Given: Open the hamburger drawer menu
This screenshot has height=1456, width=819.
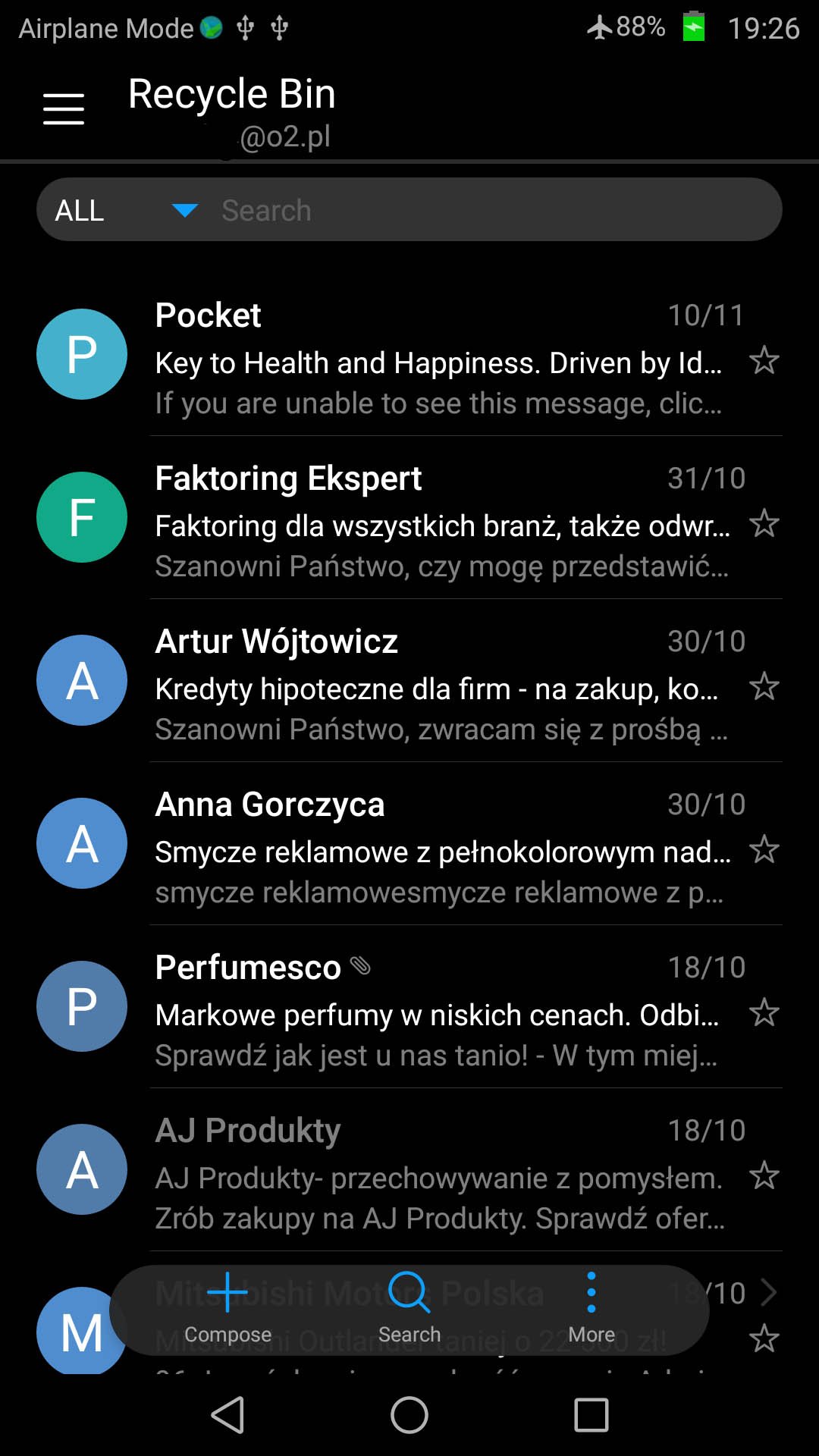Looking at the screenshot, I should (64, 108).
